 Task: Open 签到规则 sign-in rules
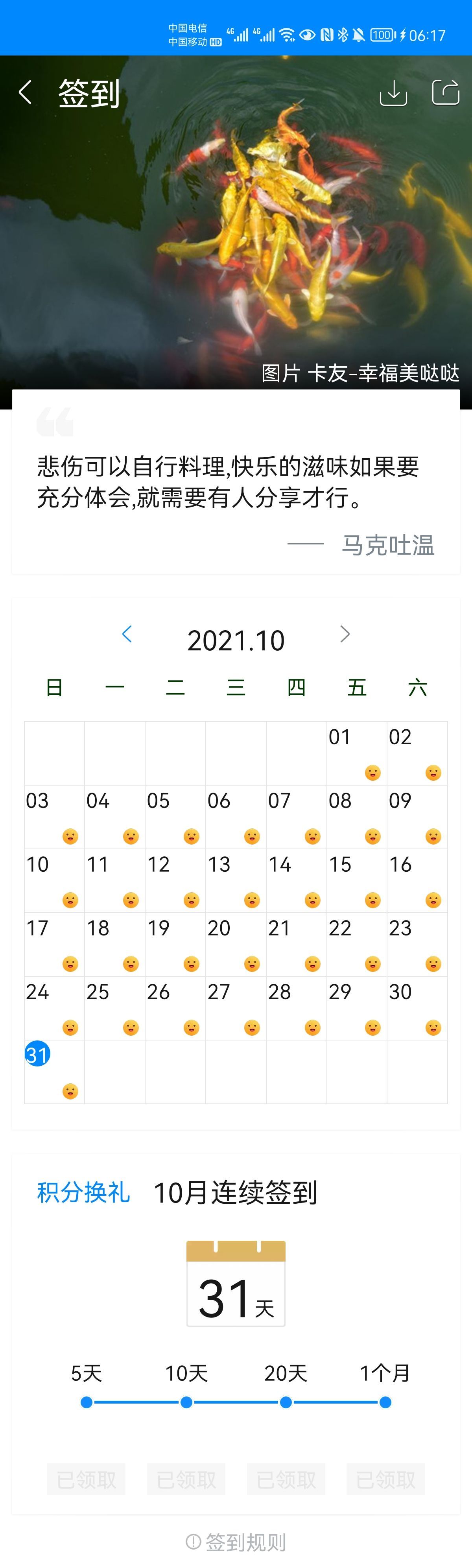[x=236, y=1542]
